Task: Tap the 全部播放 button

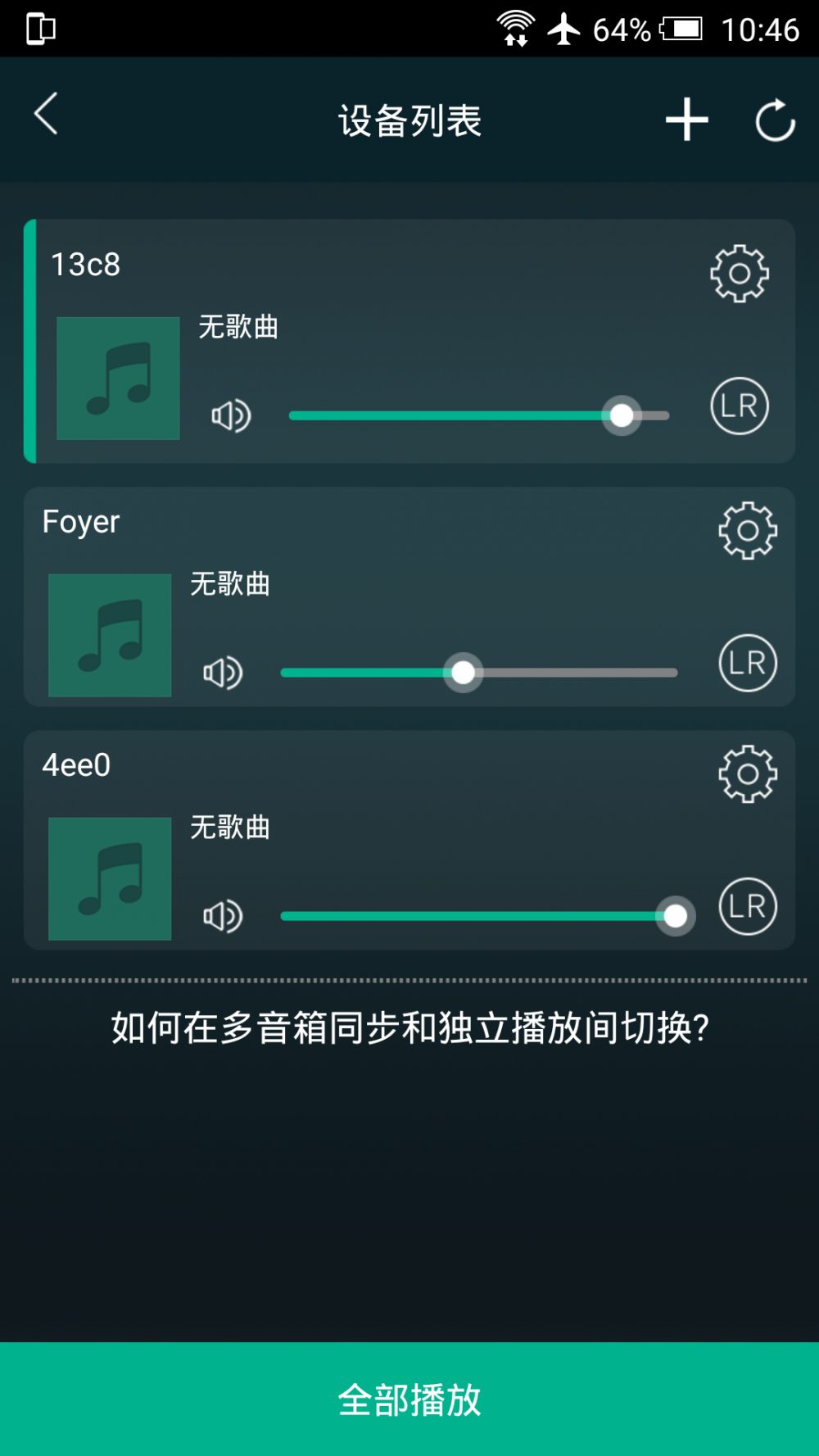Action: pos(409,1399)
